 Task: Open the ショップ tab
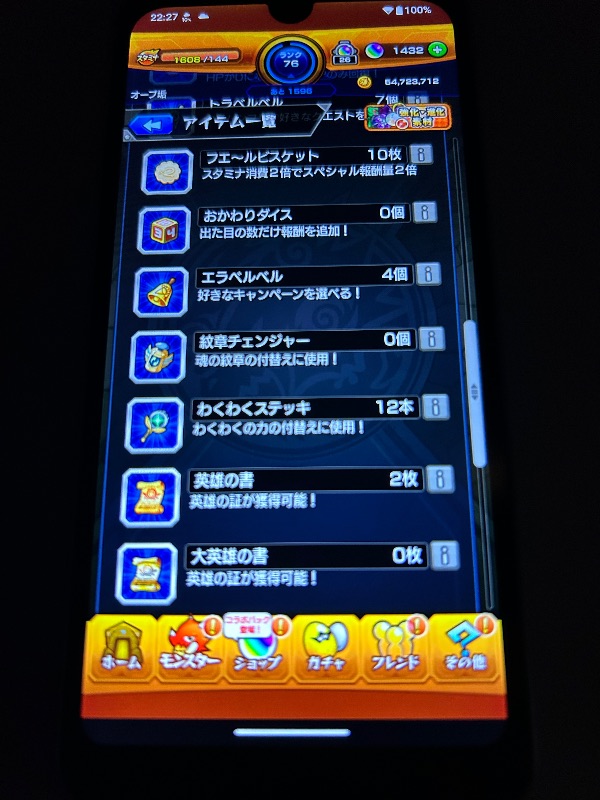tap(256, 649)
